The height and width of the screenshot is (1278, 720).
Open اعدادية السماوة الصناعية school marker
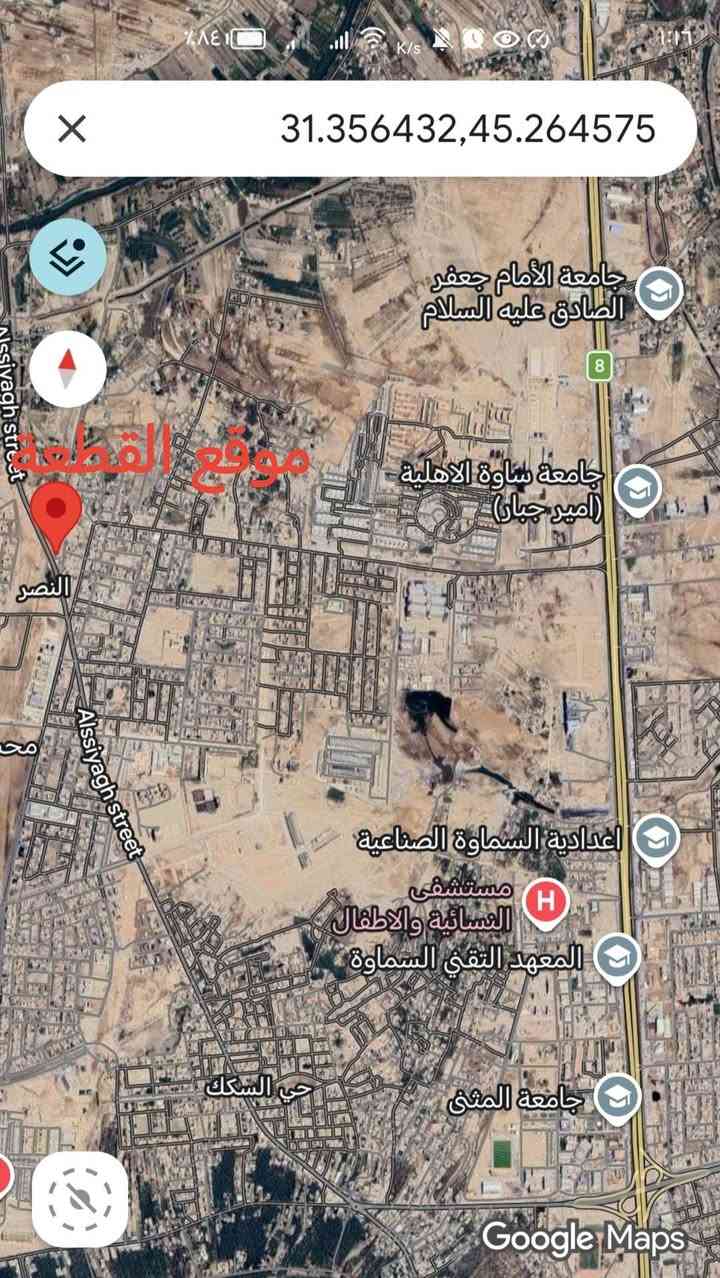656,837
